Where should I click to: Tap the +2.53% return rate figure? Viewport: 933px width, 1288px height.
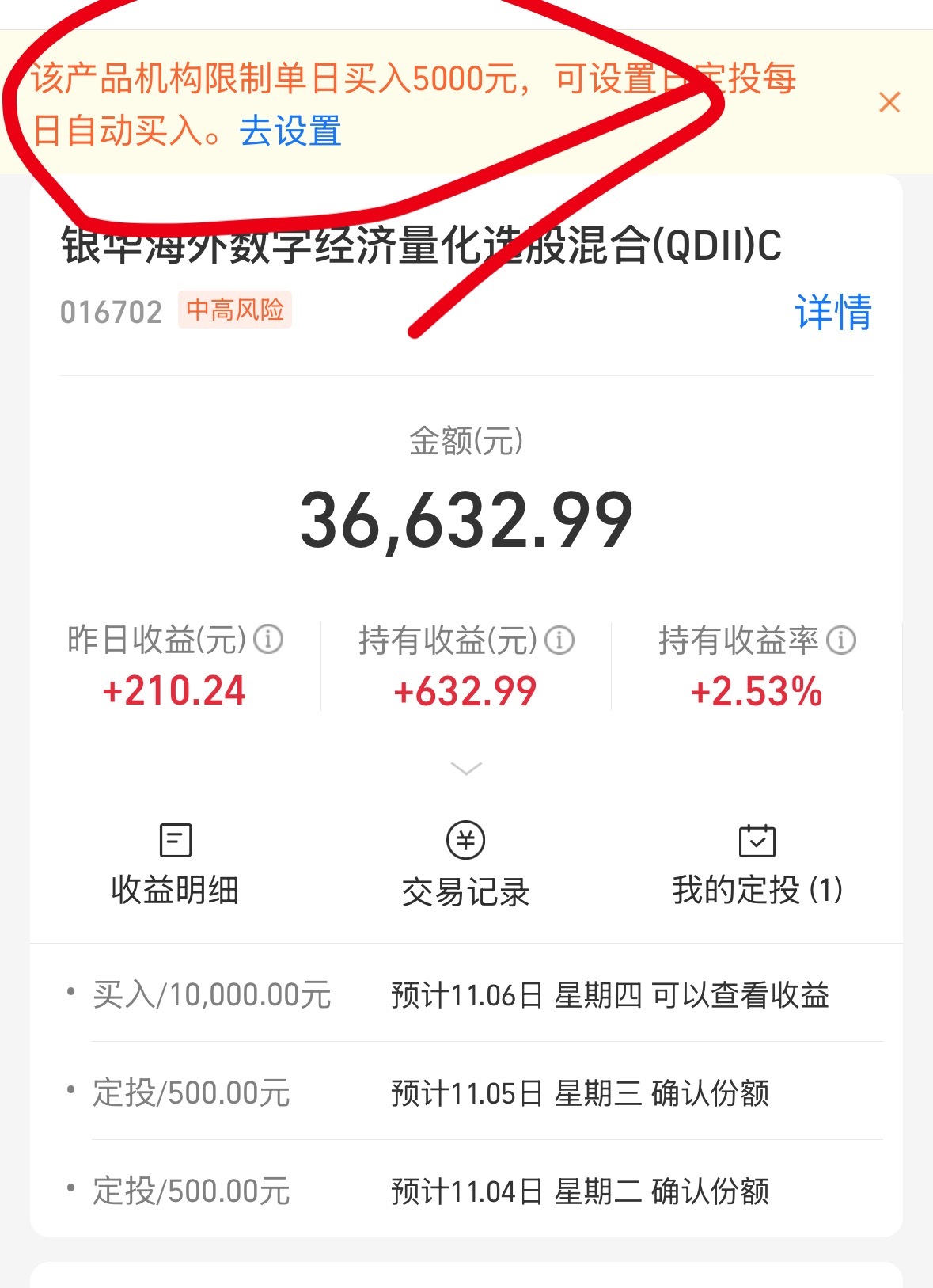[x=757, y=690]
